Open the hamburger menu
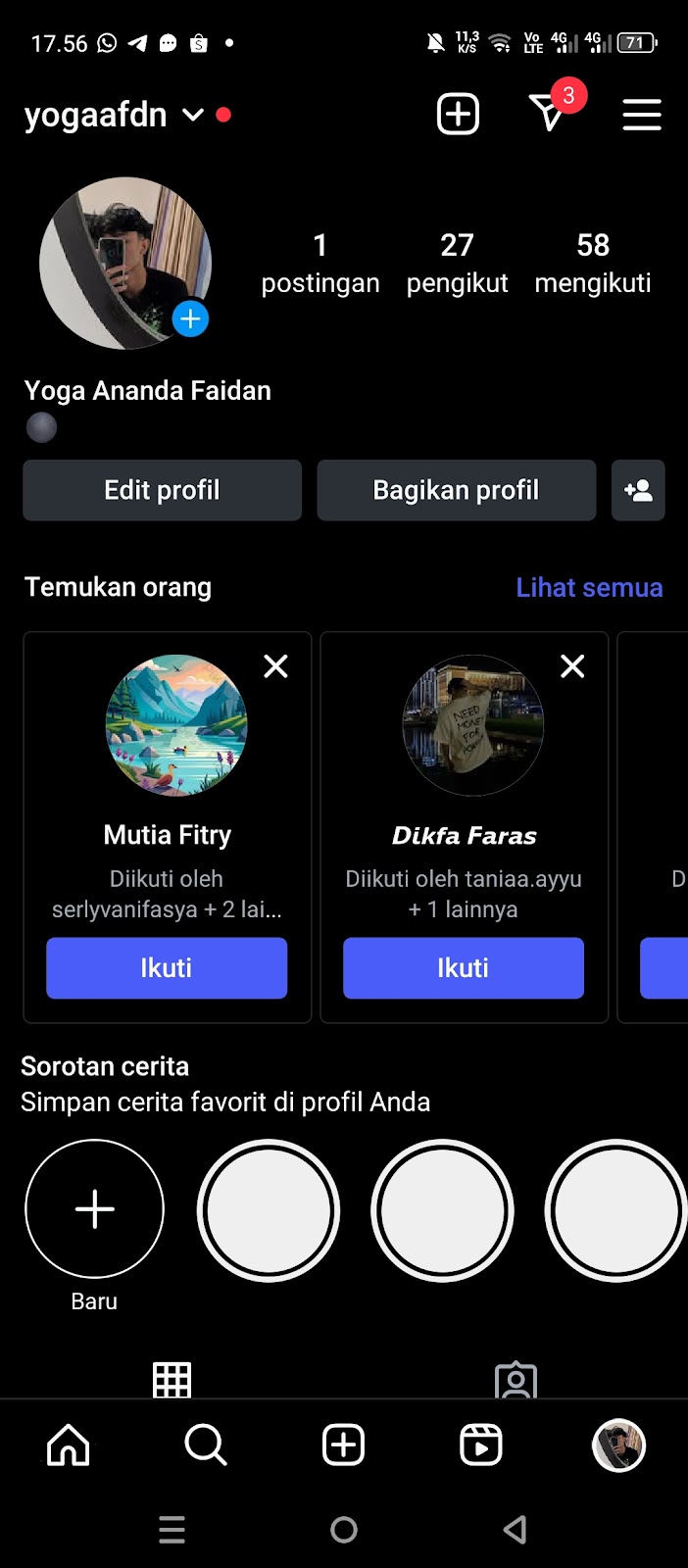688x1568 pixels. (x=642, y=115)
